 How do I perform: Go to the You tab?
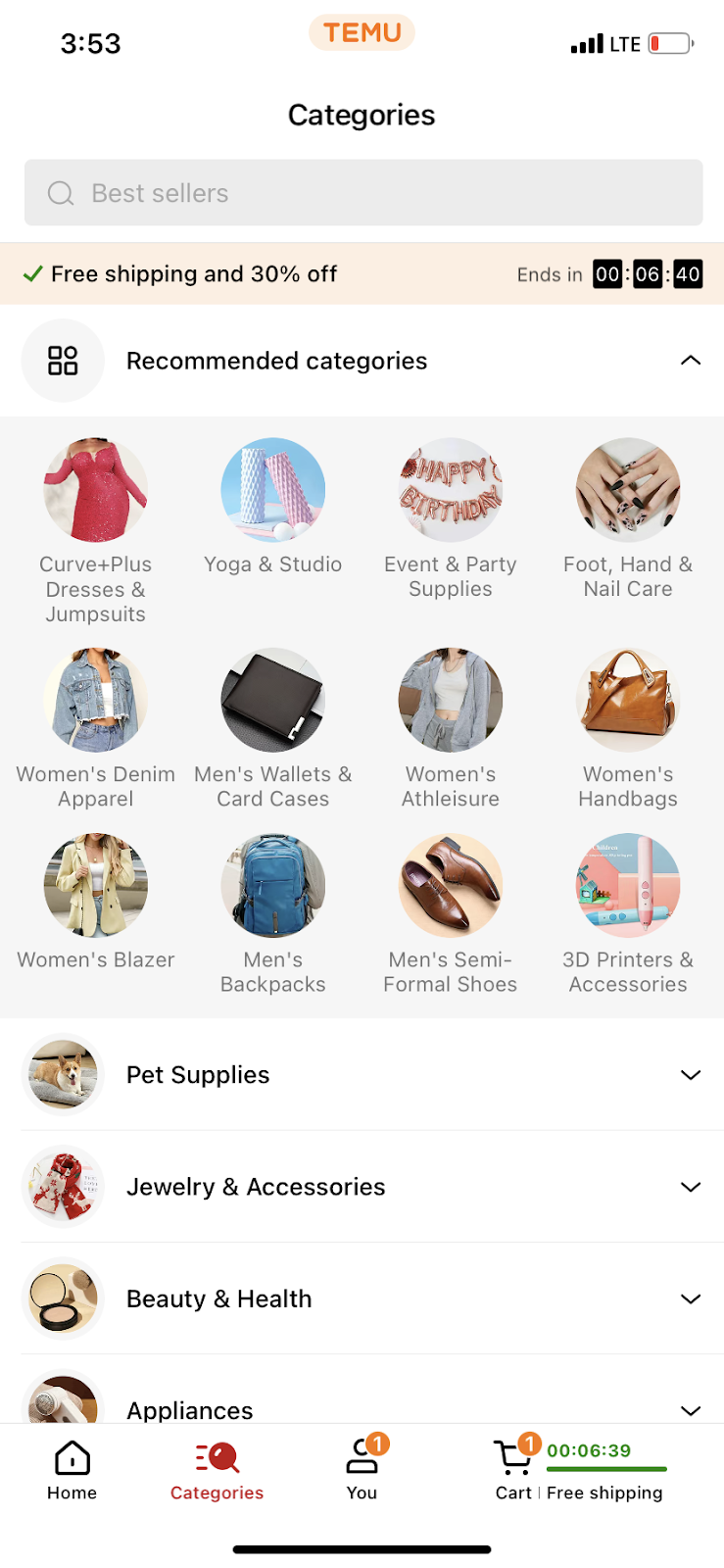coord(362,1470)
